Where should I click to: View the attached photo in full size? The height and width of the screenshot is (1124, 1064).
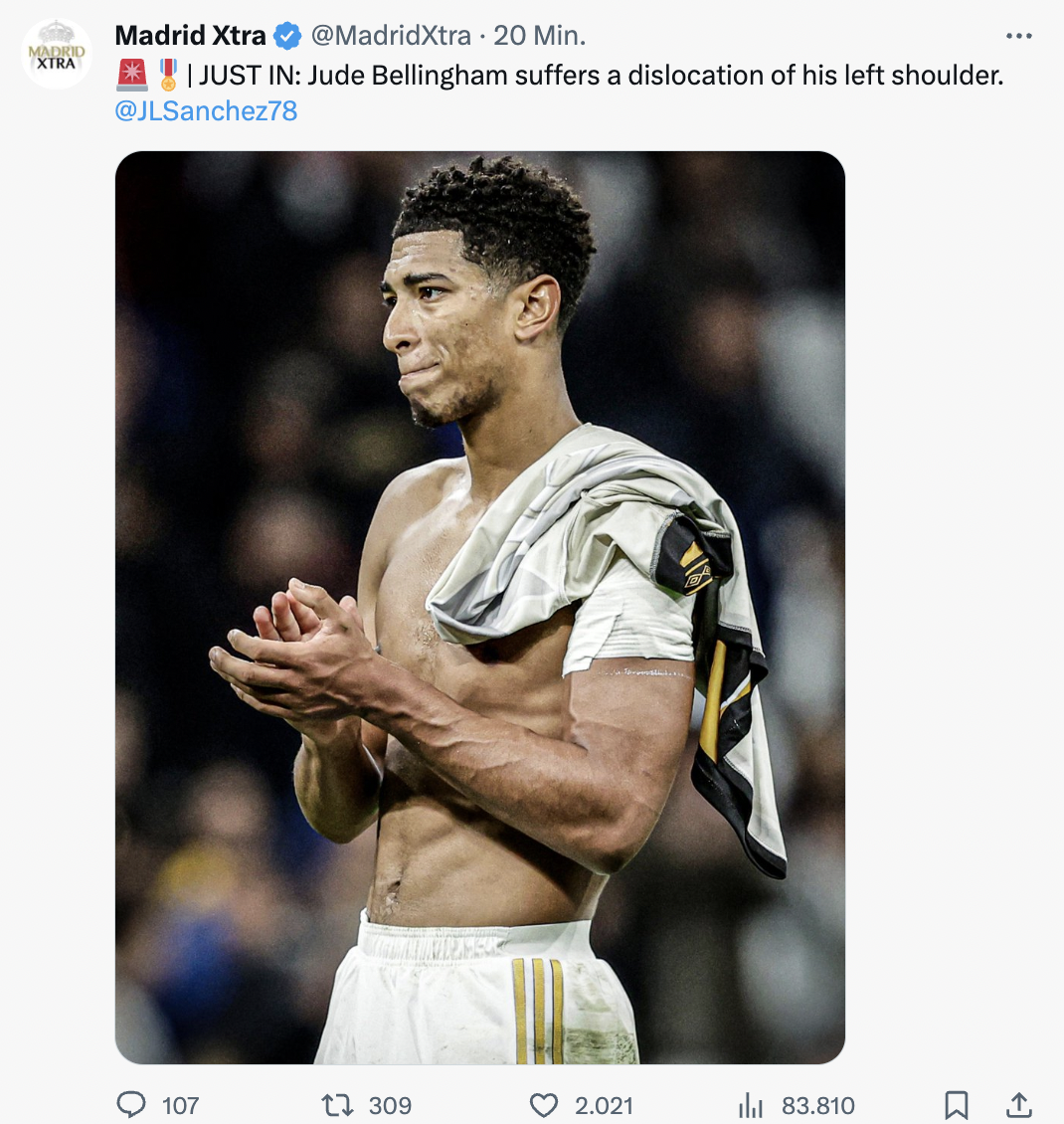pos(479,607)
